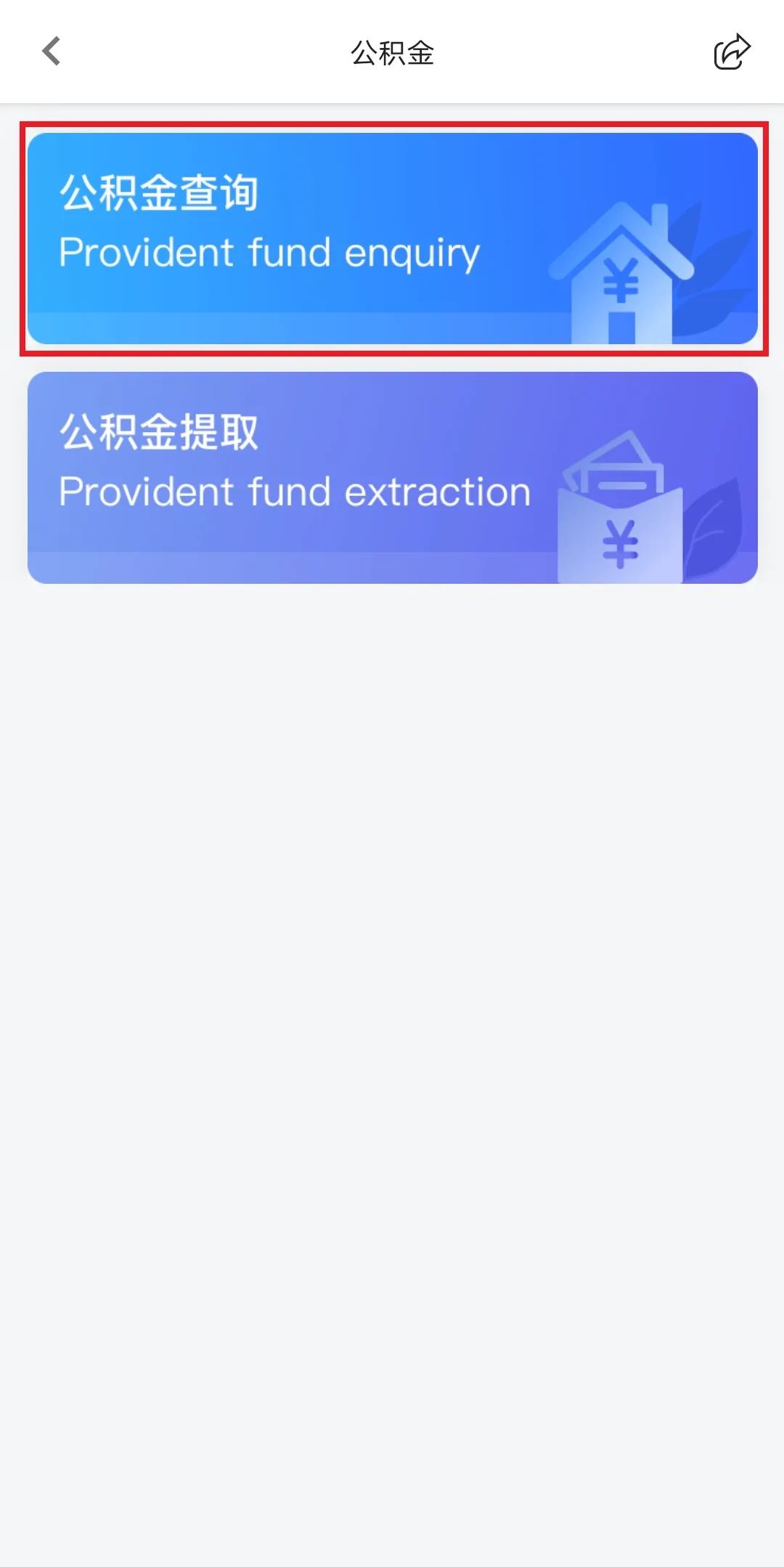Select the forward-share arrow icon

[731, 52]
